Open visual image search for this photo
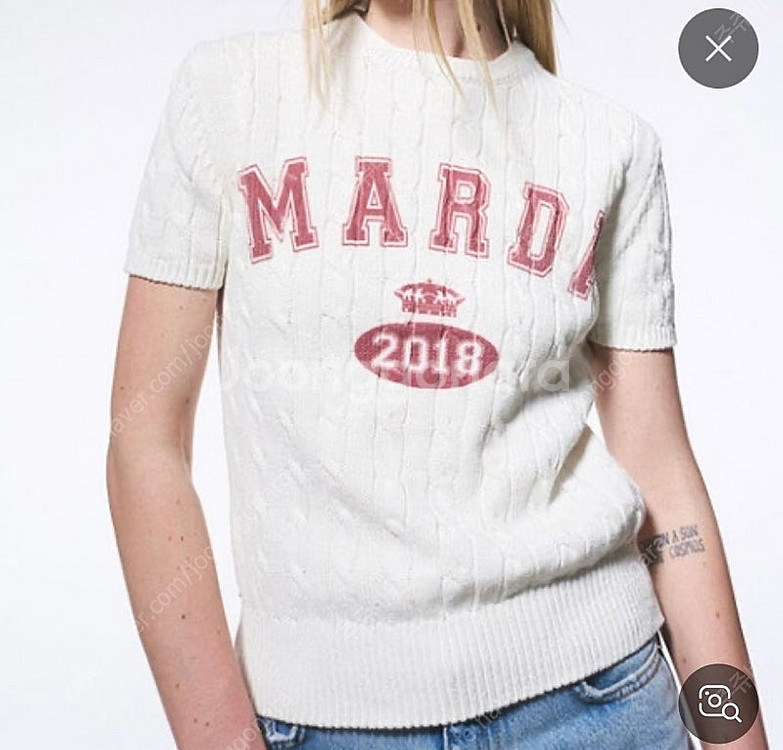 tap(718, 703)
